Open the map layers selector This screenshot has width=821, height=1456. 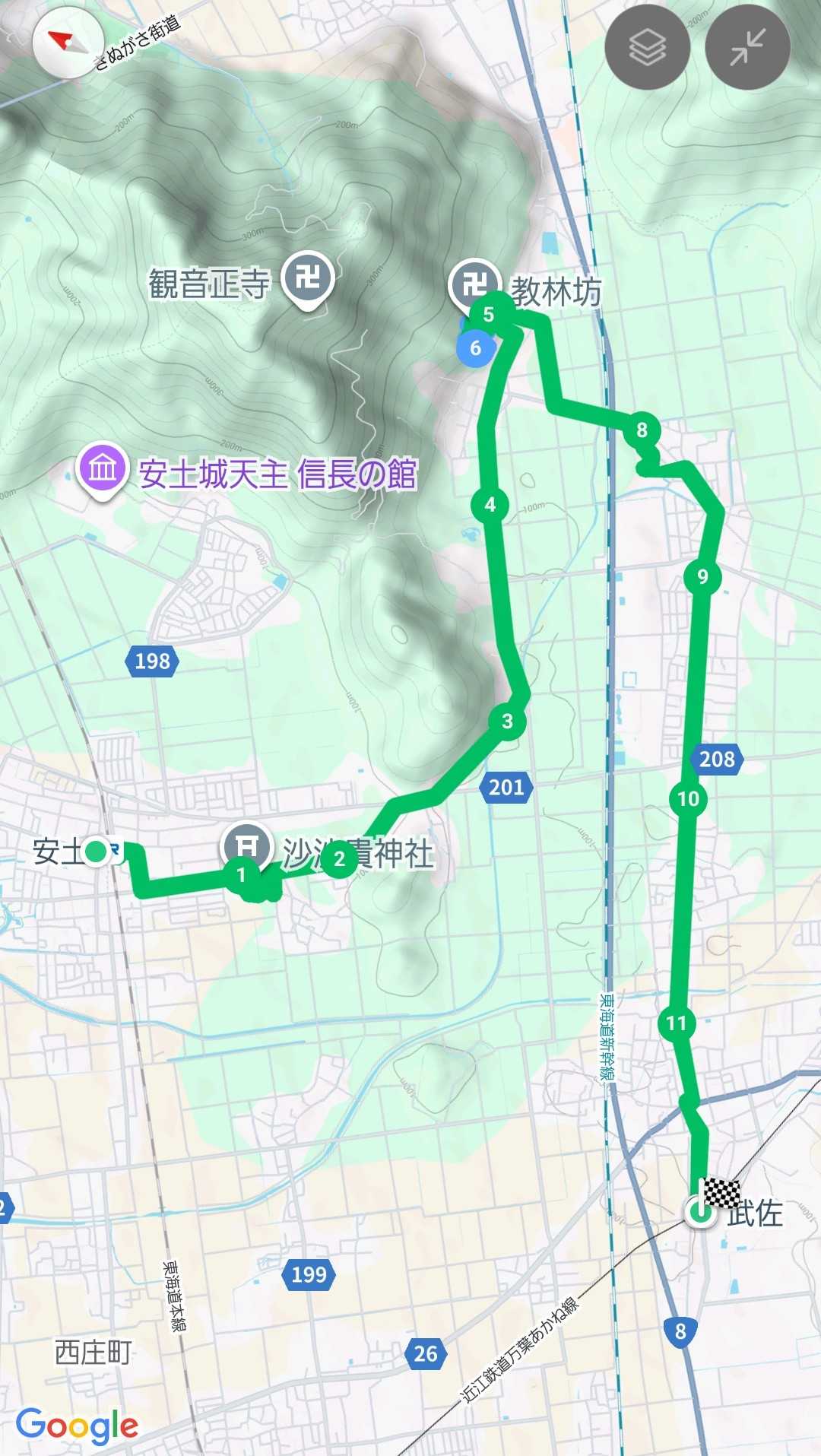647,47
